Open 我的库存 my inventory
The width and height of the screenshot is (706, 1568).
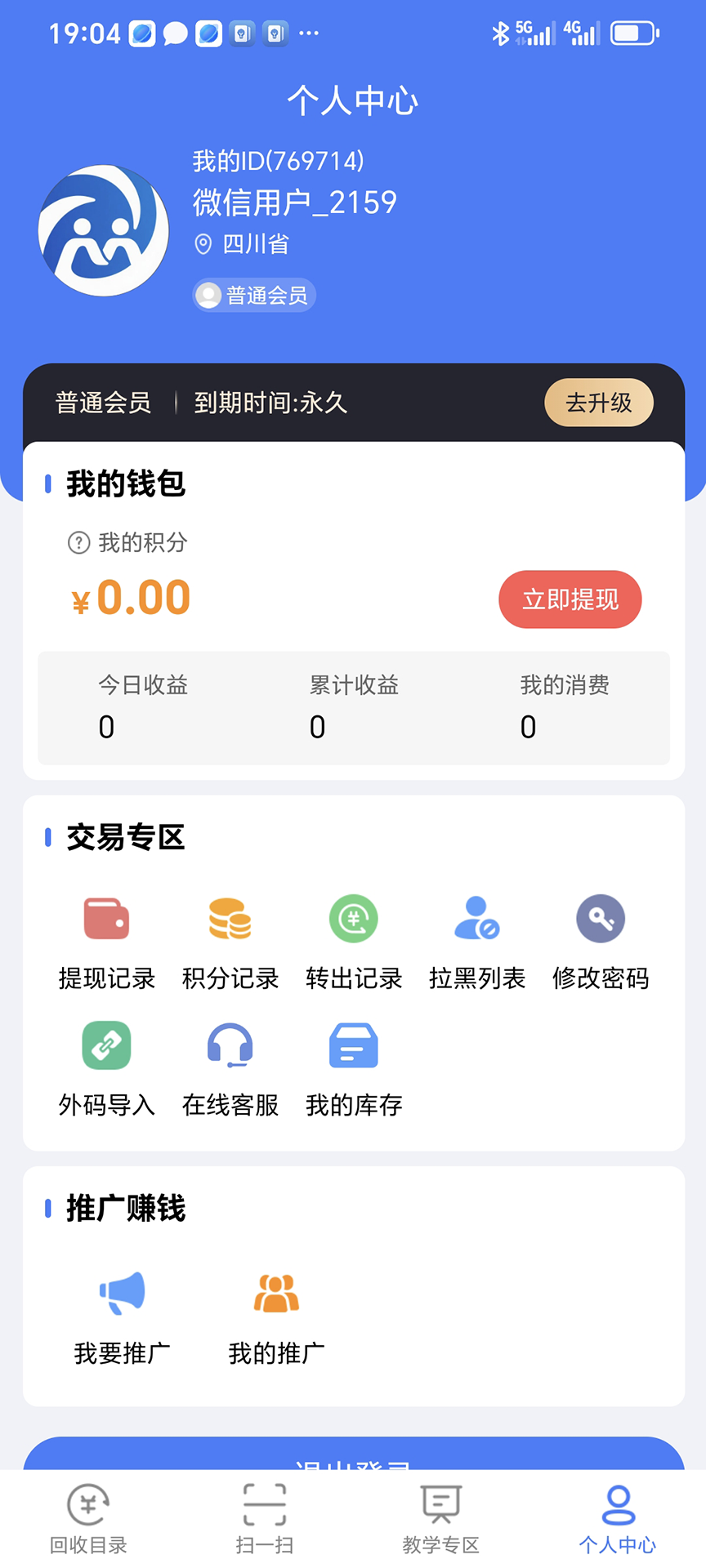pyautogui.click(x=353, y=1045)
